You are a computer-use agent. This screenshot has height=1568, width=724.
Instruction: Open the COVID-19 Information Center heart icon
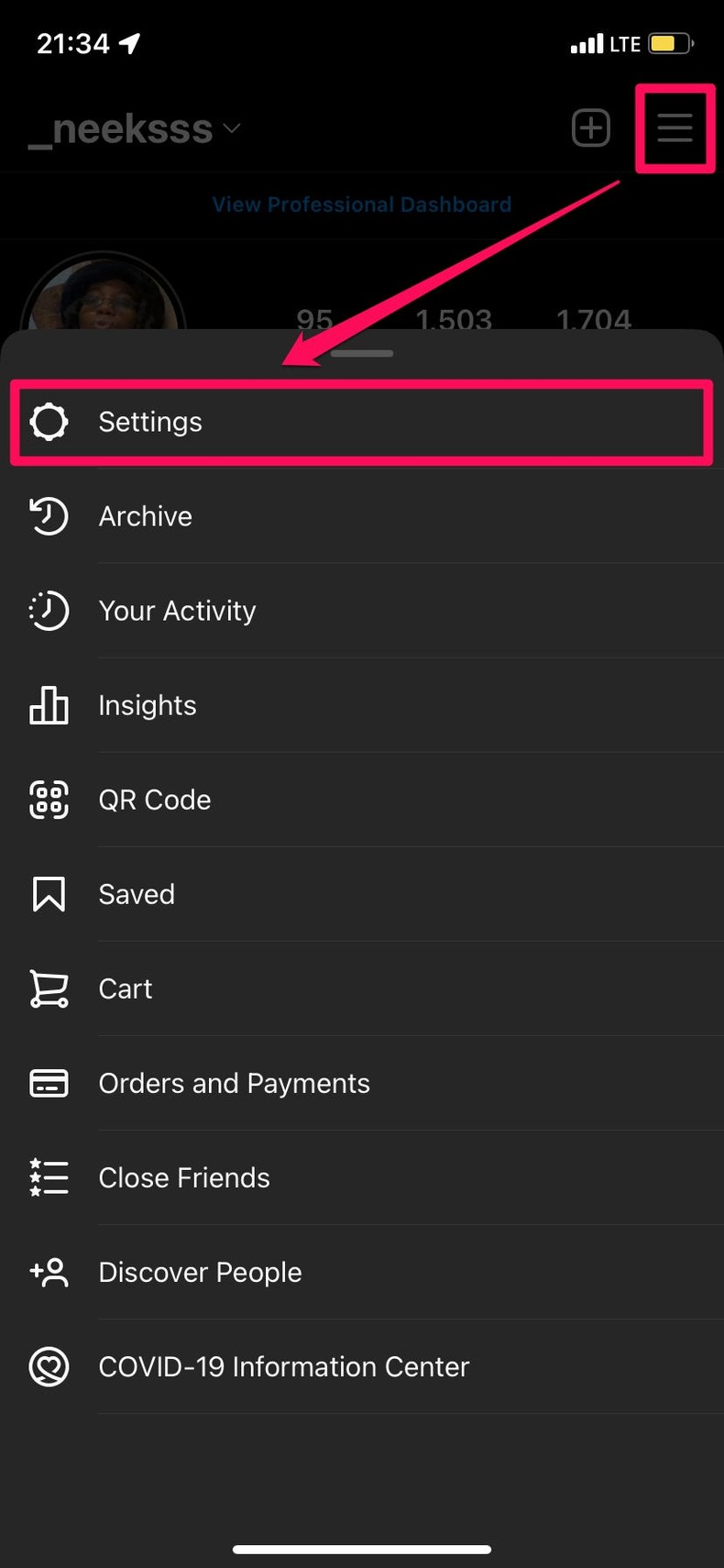pos(49,1366)
